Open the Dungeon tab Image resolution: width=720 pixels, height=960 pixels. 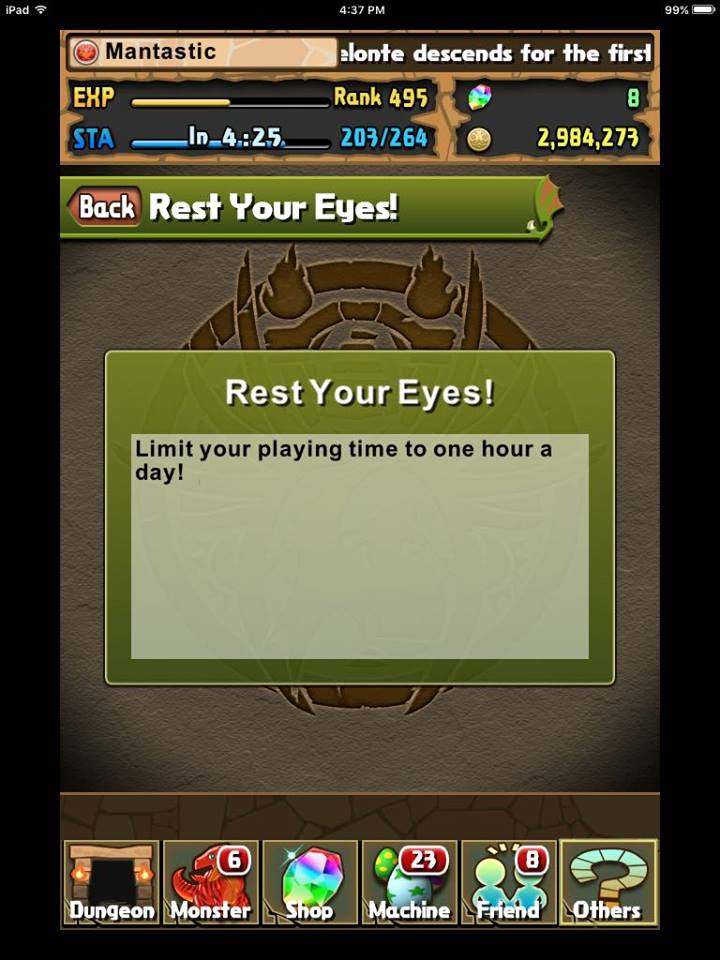tap(111, 883)
